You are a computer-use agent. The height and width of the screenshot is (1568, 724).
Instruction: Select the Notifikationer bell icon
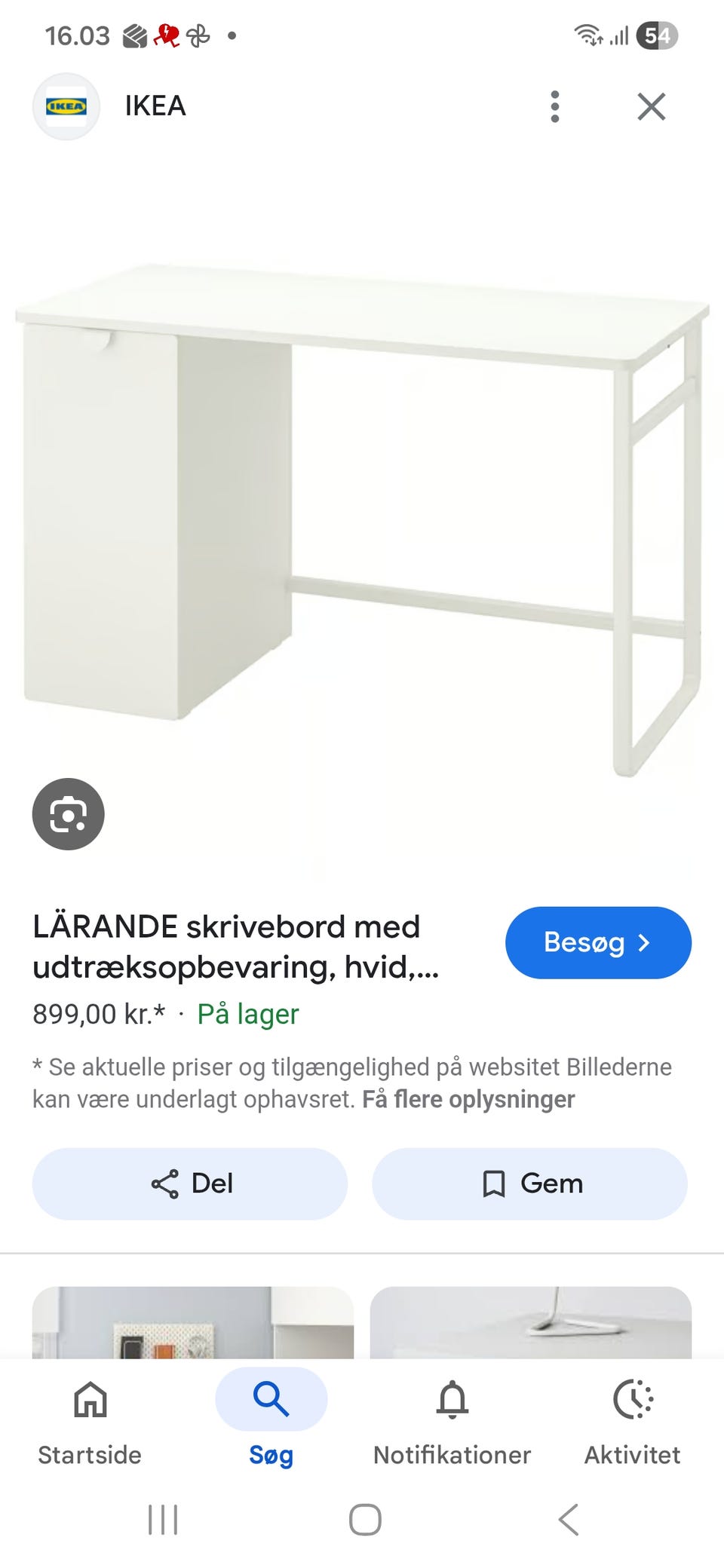[451, 1400]
